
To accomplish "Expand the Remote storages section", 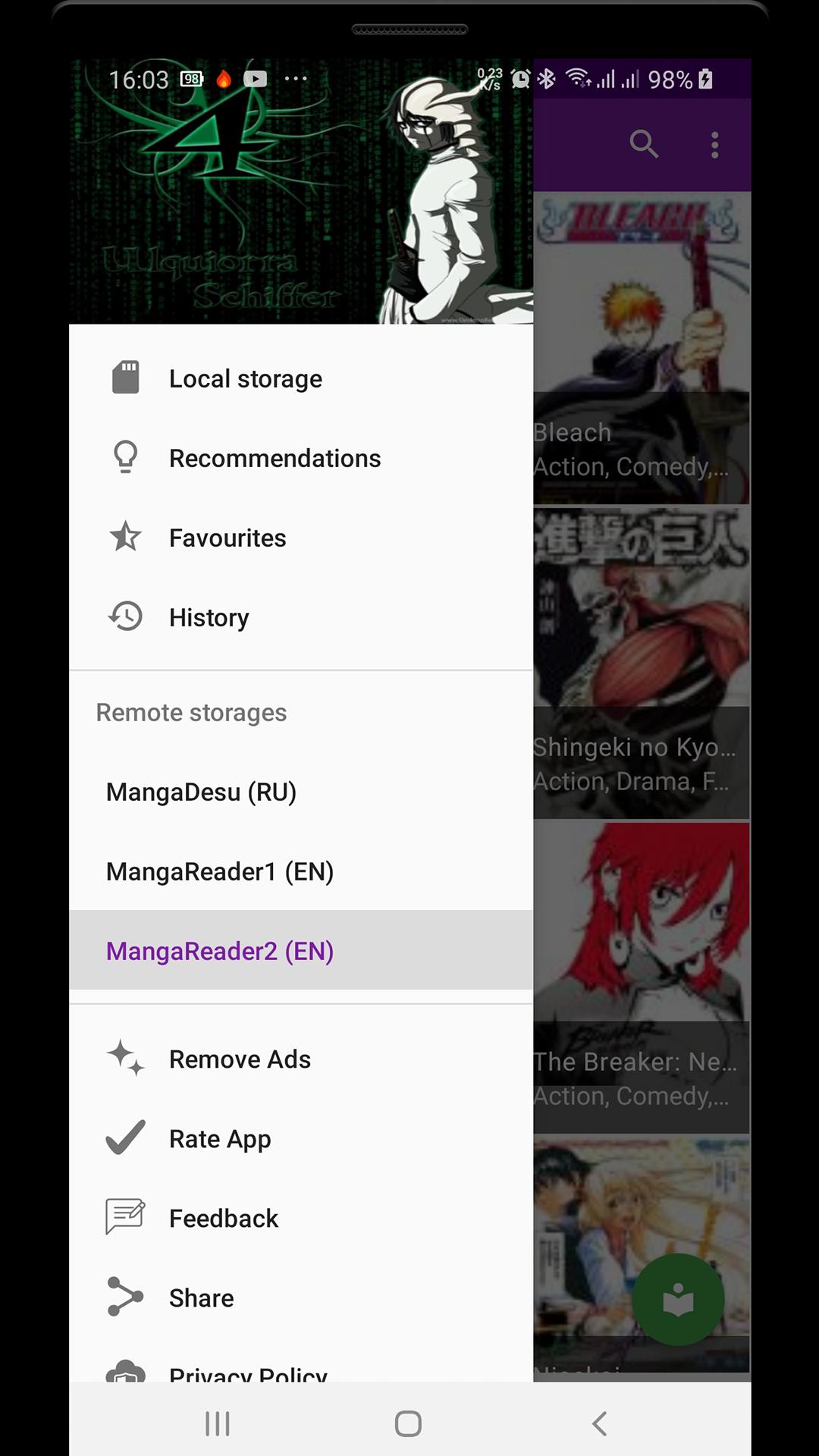I will point(193,711).
